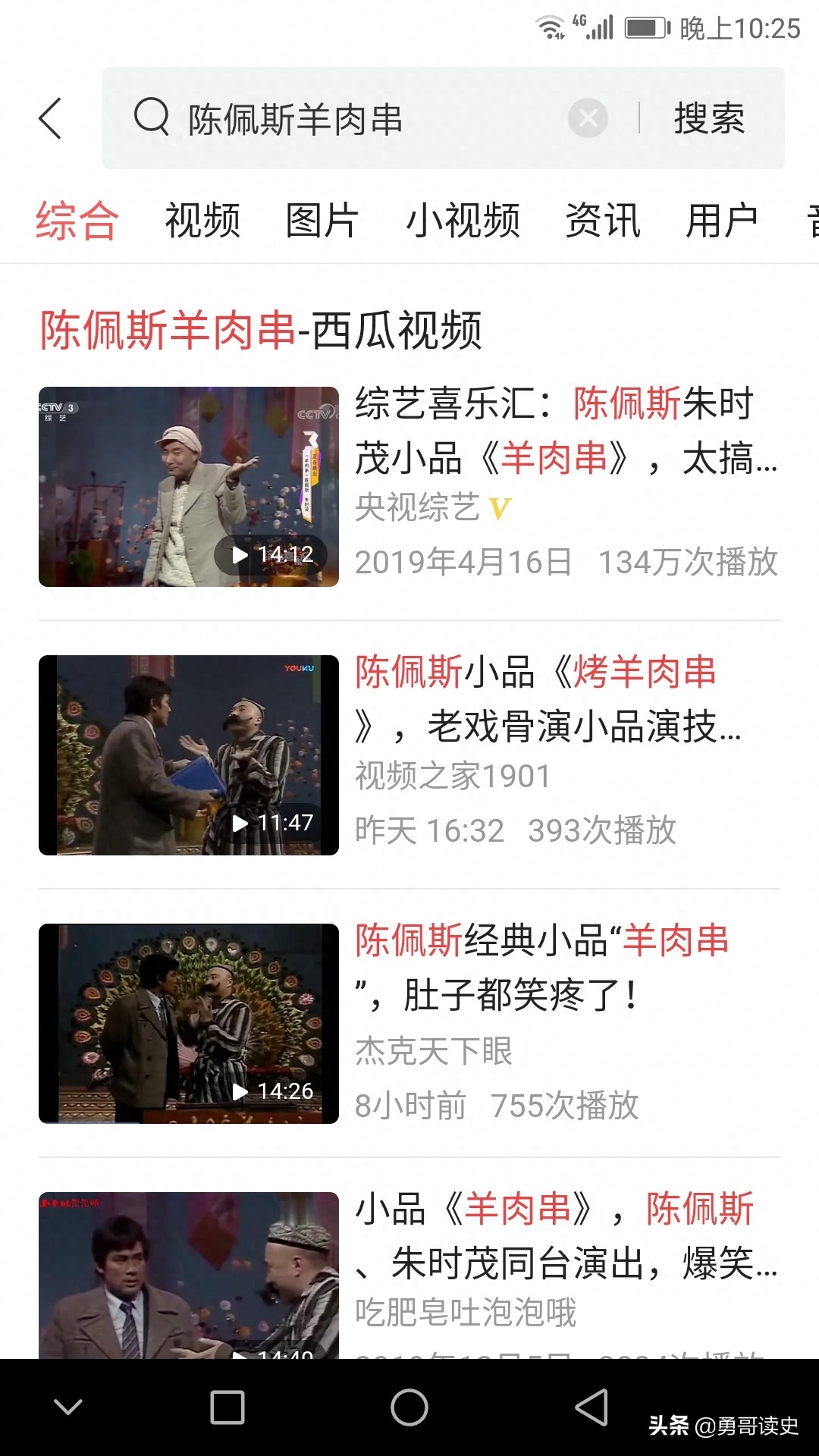Image resolution: width=819 pixels, height=1456 pixels.
Task: Tap the system home button
Action: pyautogui.click(x=409, y=1407)
